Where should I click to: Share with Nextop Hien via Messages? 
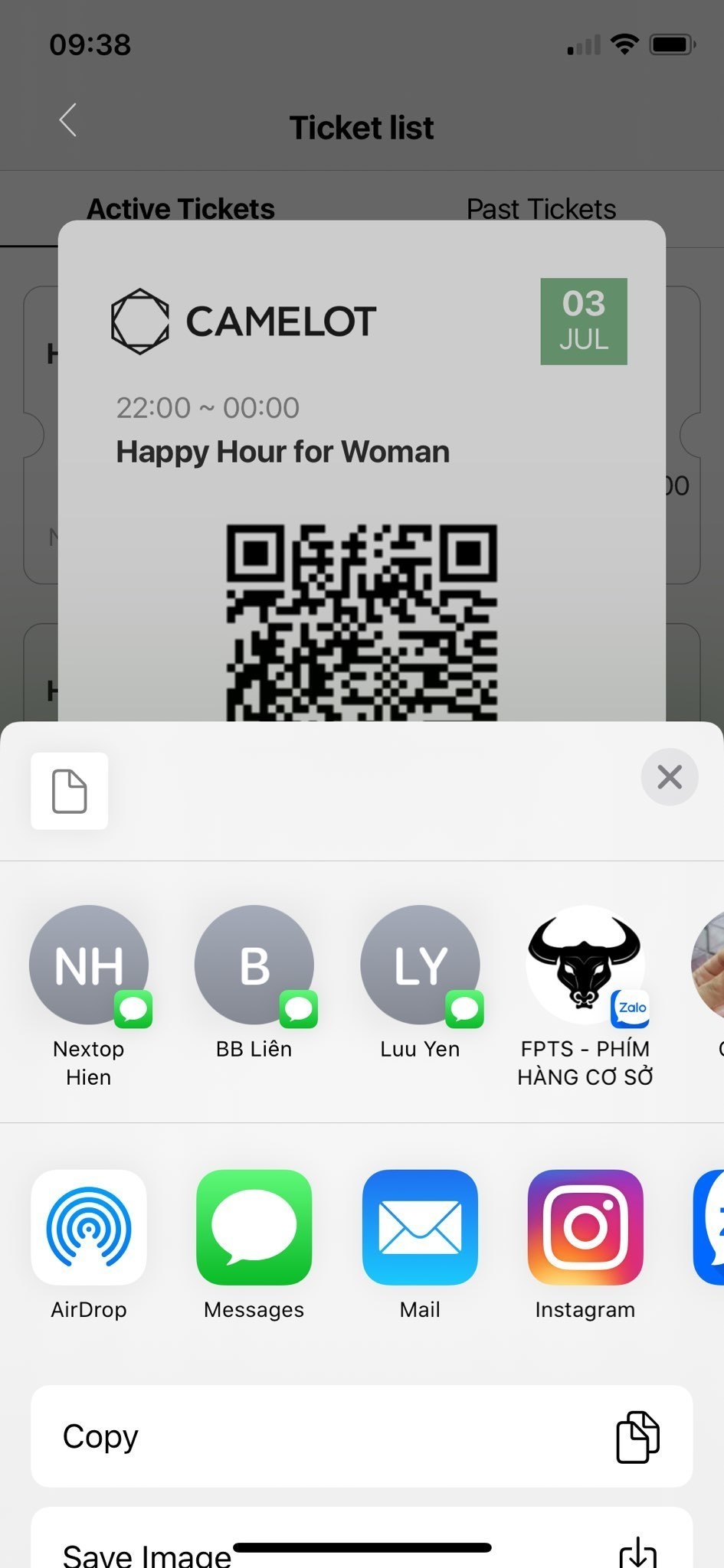[89, 965]
